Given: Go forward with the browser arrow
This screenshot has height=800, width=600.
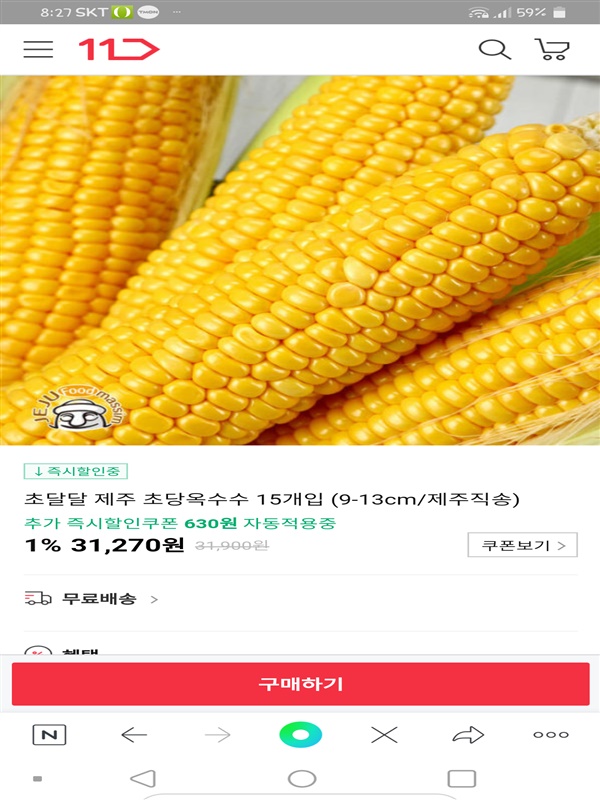Looking at the screenshot, I should [x=217, y=735].
